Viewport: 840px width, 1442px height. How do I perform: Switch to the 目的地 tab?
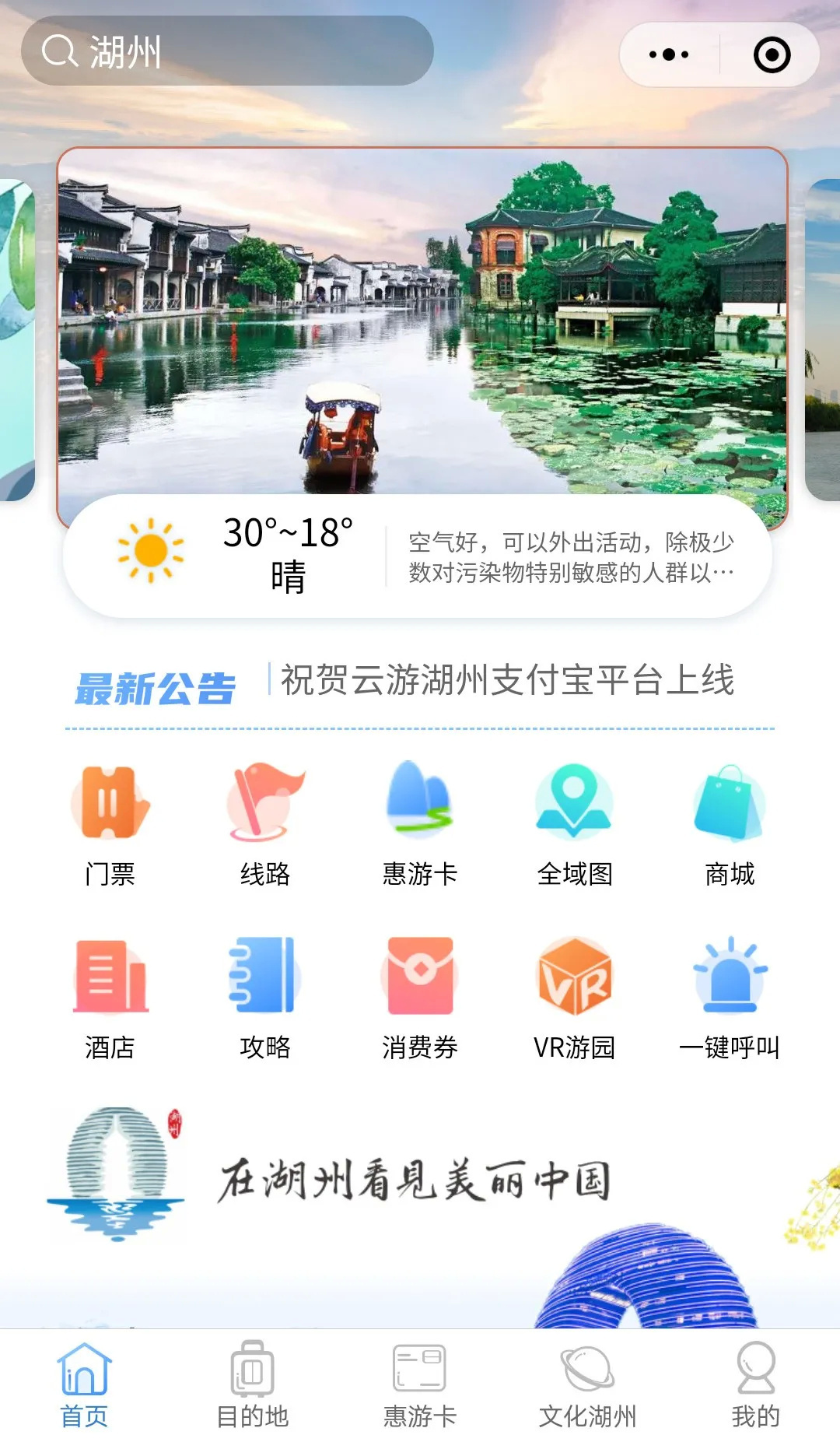pos(252,1387)
